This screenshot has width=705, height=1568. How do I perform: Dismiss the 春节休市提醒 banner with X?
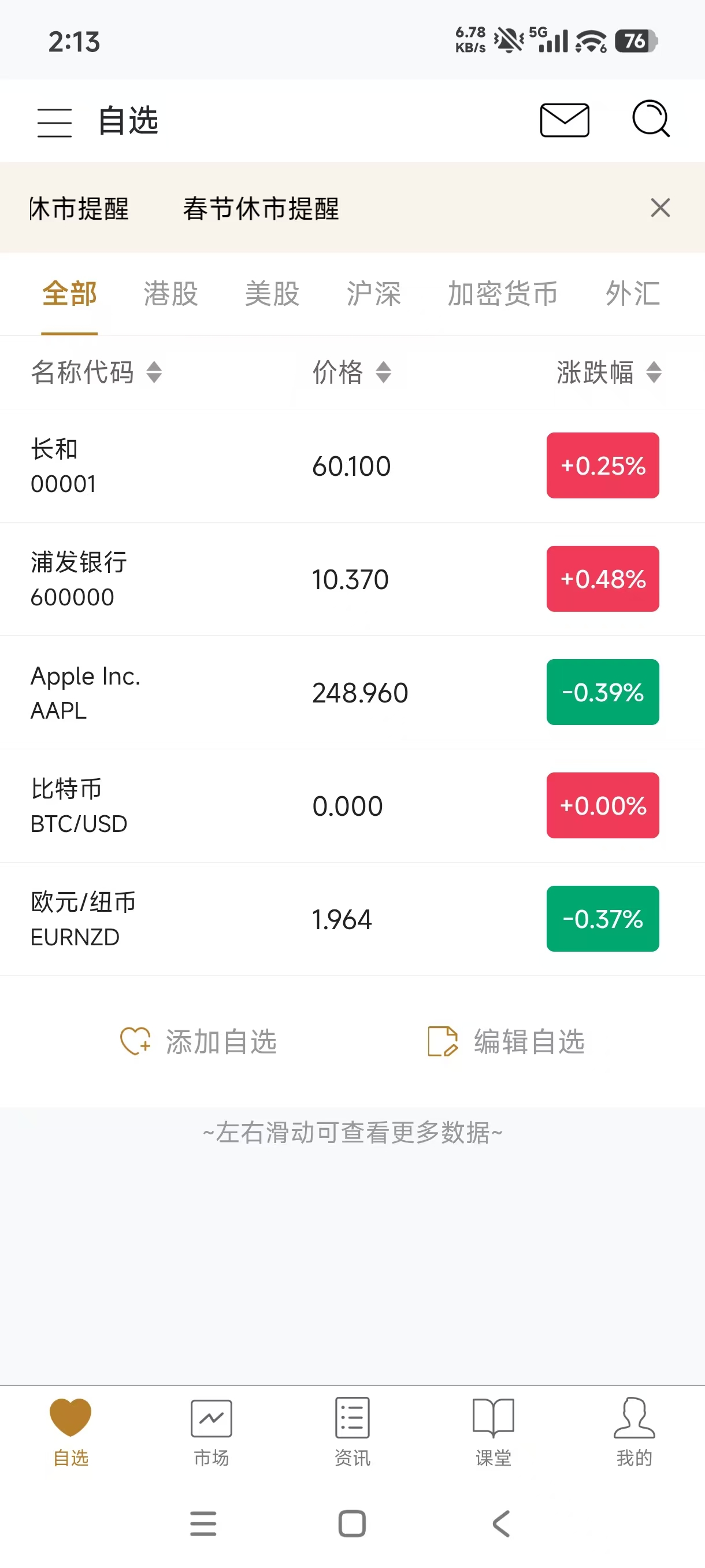pyautogui.click(x=660, y=208)
